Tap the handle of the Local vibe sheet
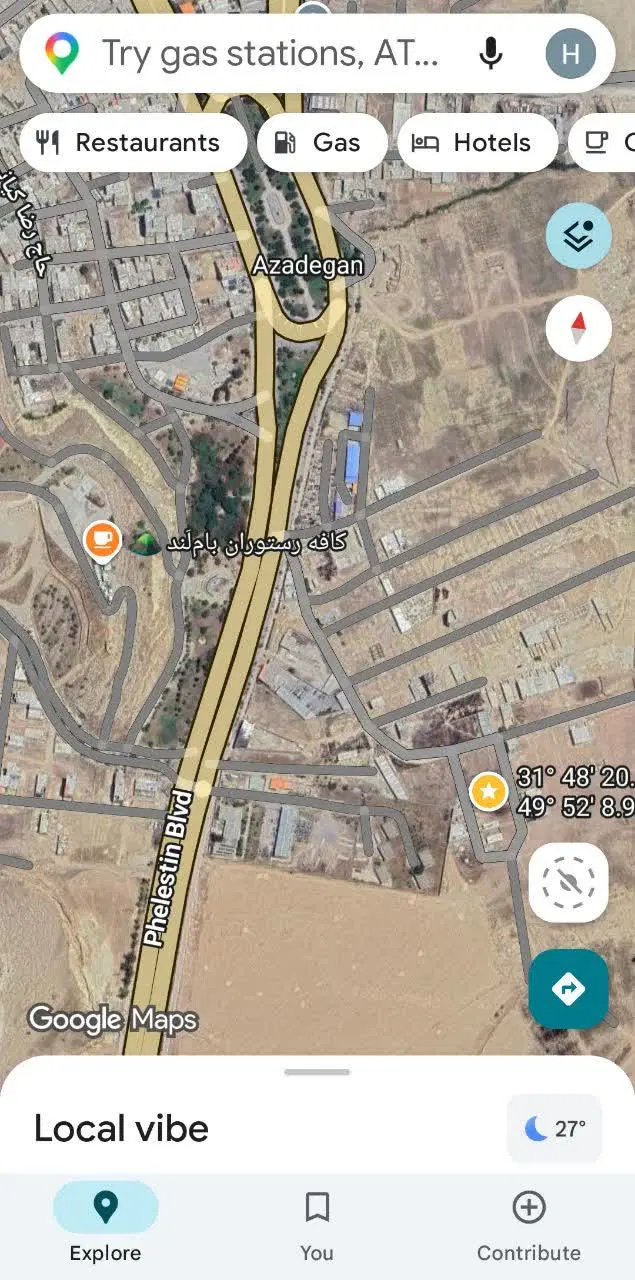The image size is (635, 1280). (x=317, y=1072)
